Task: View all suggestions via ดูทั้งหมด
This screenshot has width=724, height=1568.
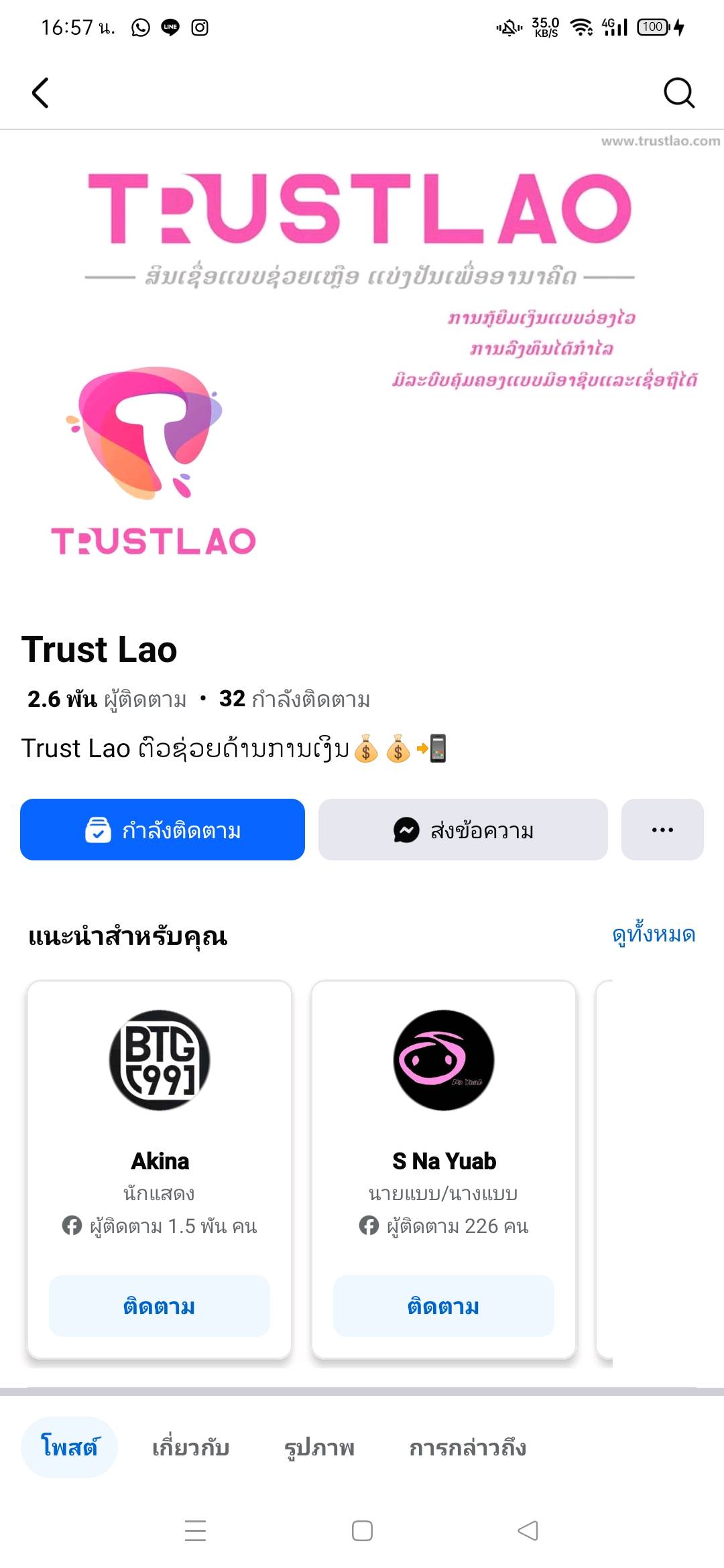Action: coord(654,934)
